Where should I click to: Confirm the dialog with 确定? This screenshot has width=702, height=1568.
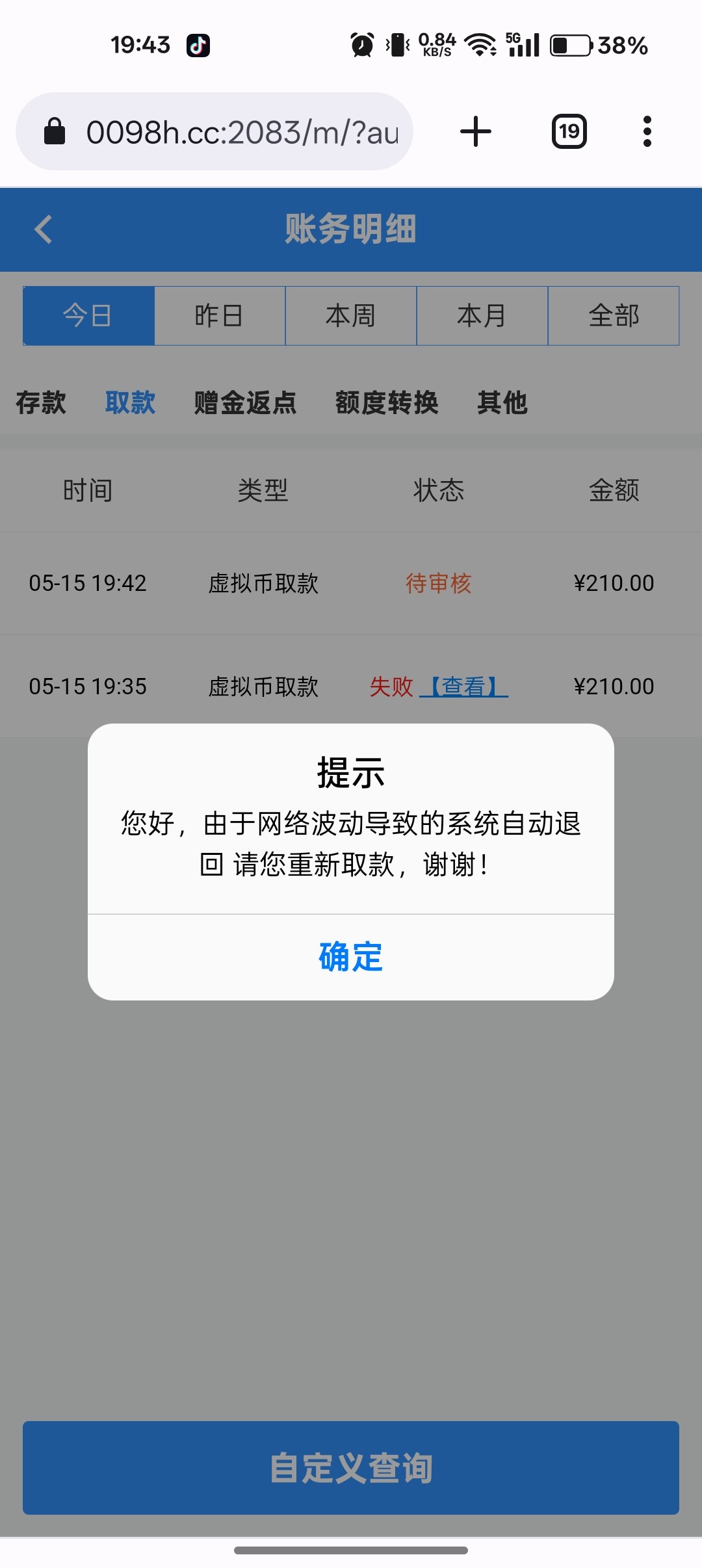click(350, 957)
